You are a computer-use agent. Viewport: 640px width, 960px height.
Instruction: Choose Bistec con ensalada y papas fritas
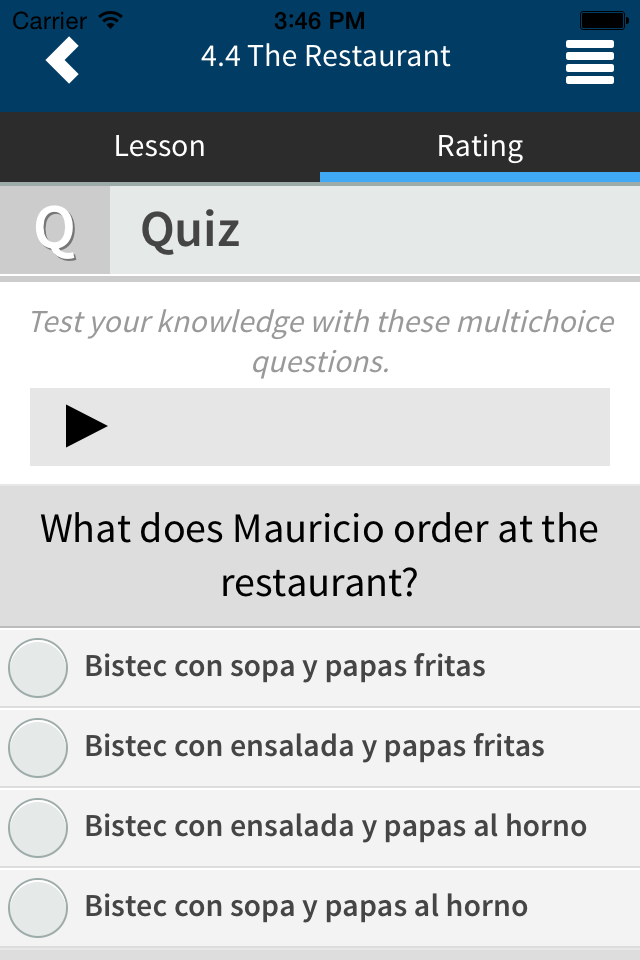click(x=38, y=748)
